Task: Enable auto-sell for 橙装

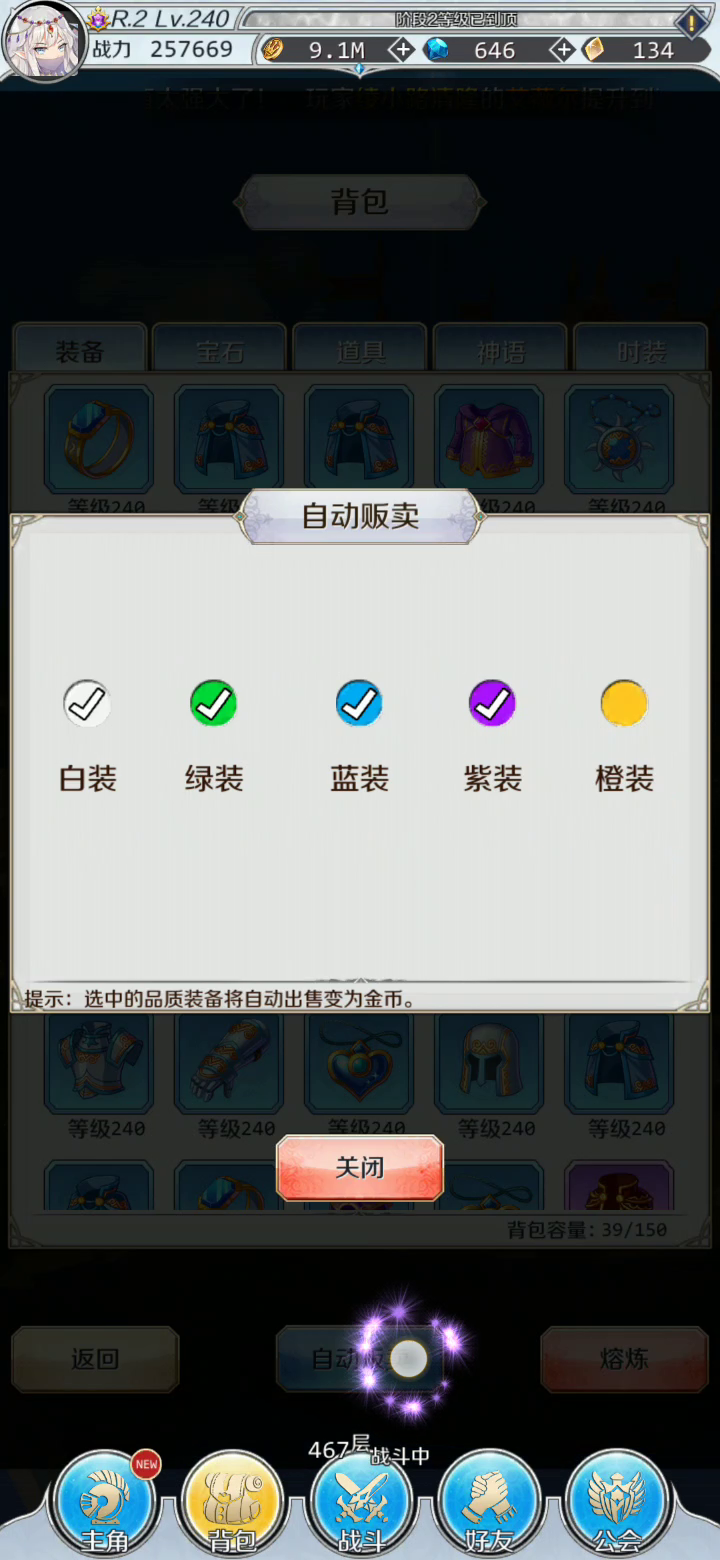Action: click(x=624, y=704)
